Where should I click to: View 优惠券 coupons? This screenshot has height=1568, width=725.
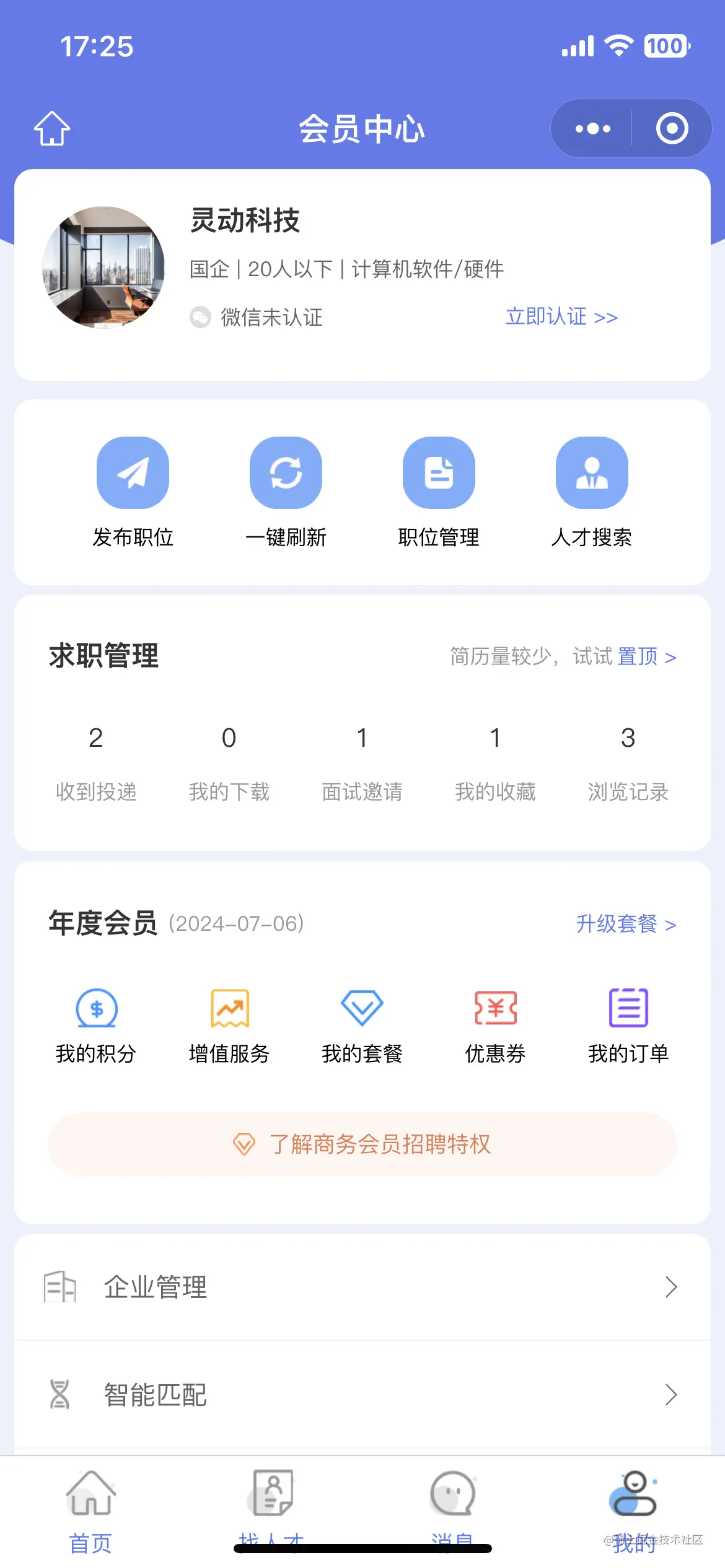(495, 1024)
